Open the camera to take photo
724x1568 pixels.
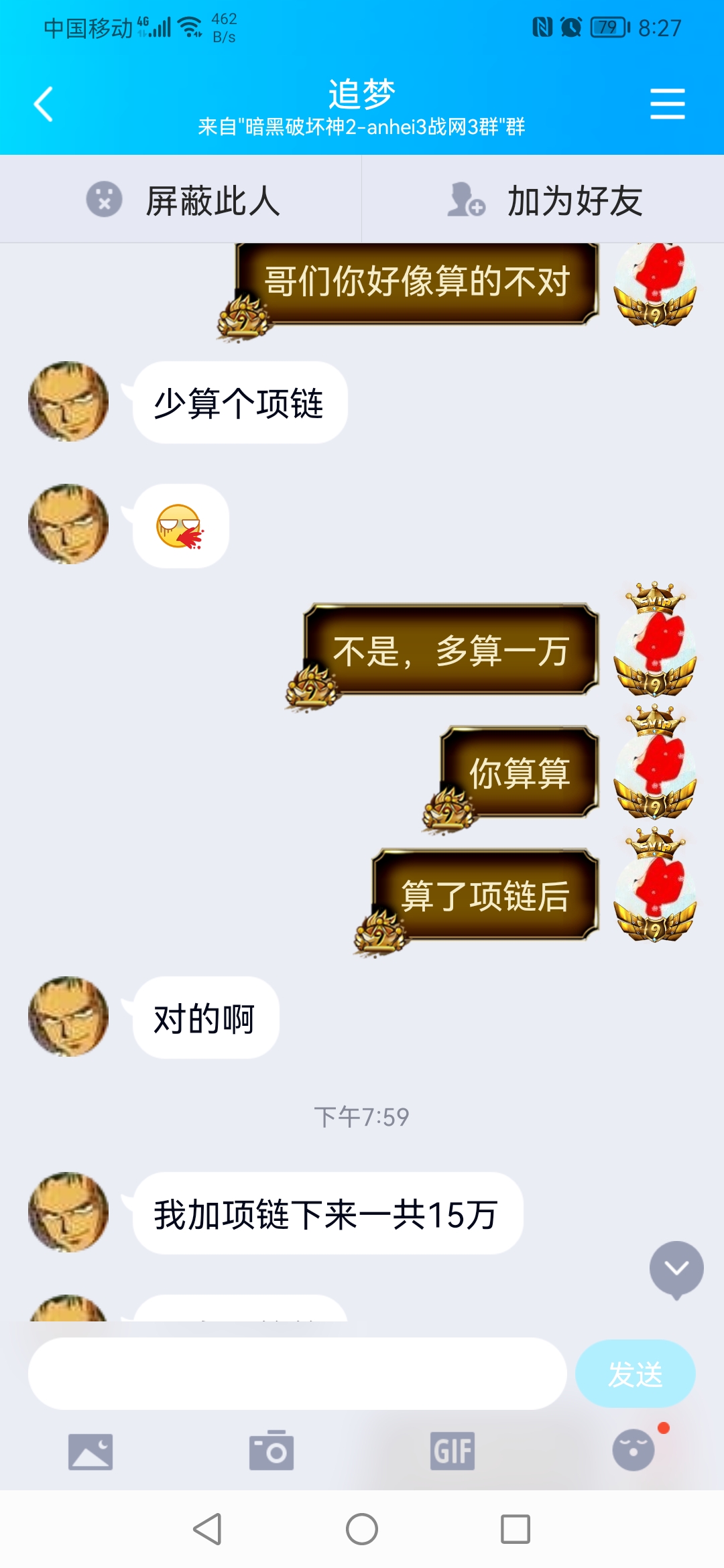coord(271,1451)
